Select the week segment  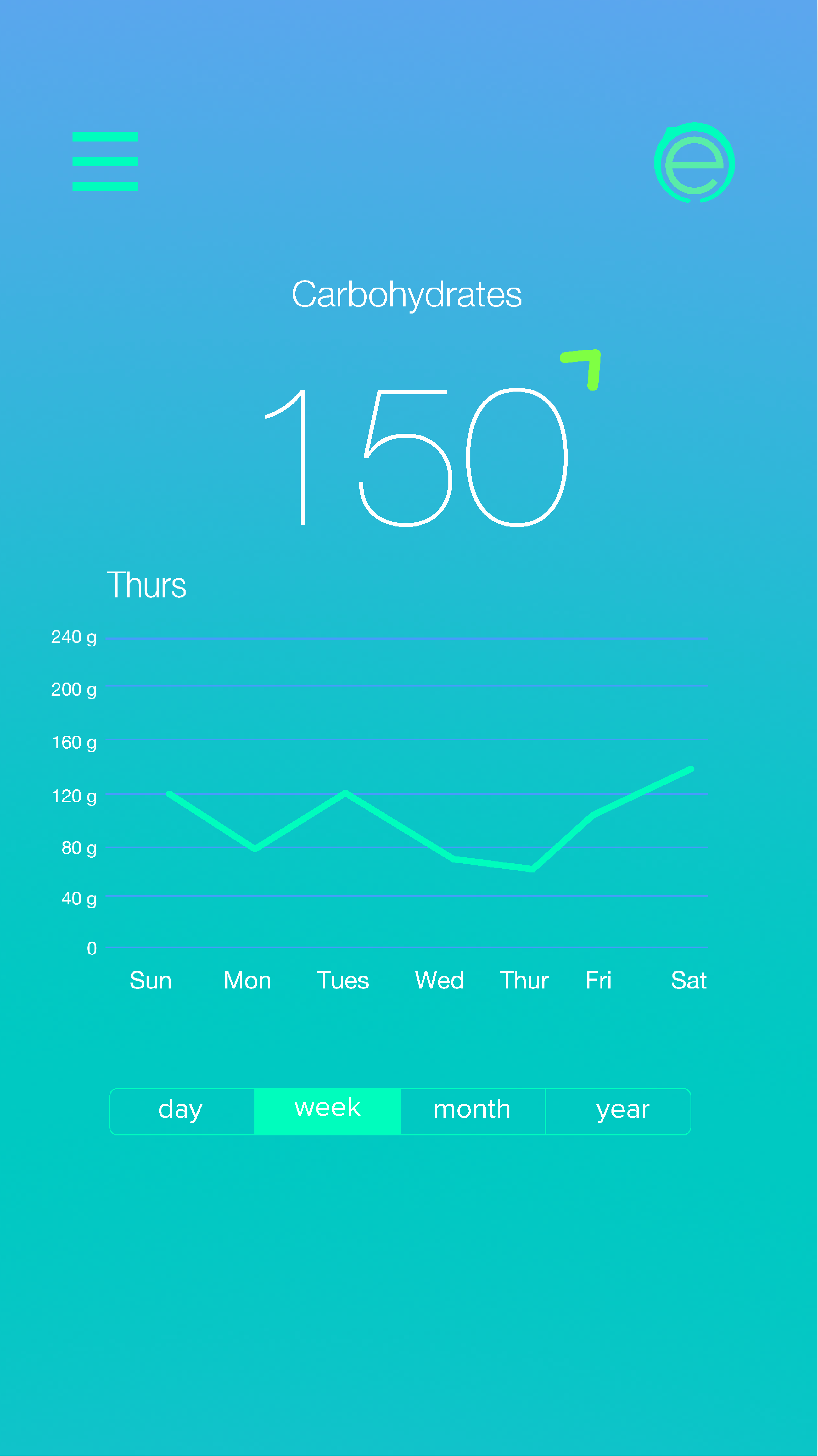tap(328, 1111)
